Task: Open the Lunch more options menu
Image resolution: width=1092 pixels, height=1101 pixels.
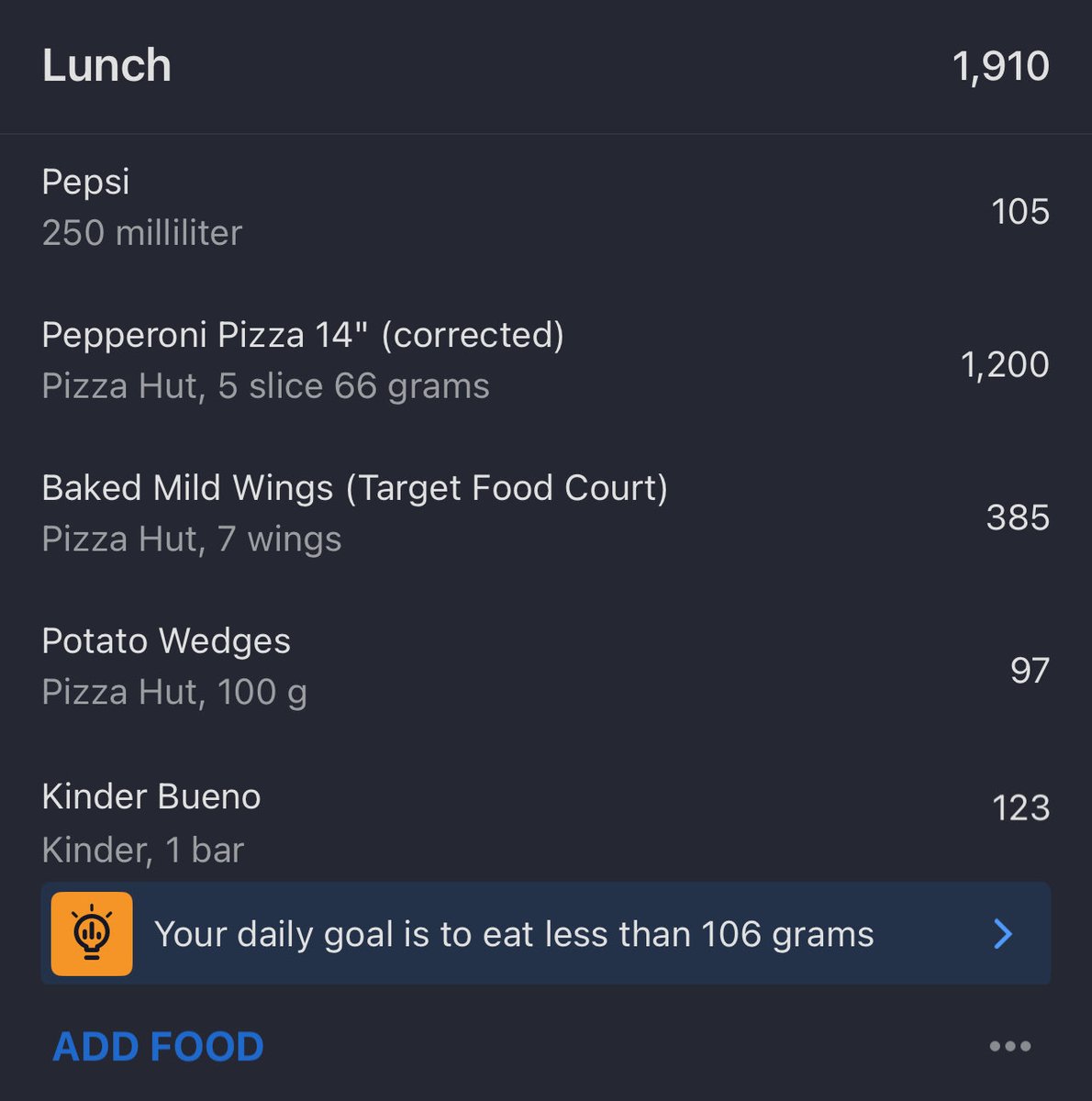Action: (1009, 1047)
